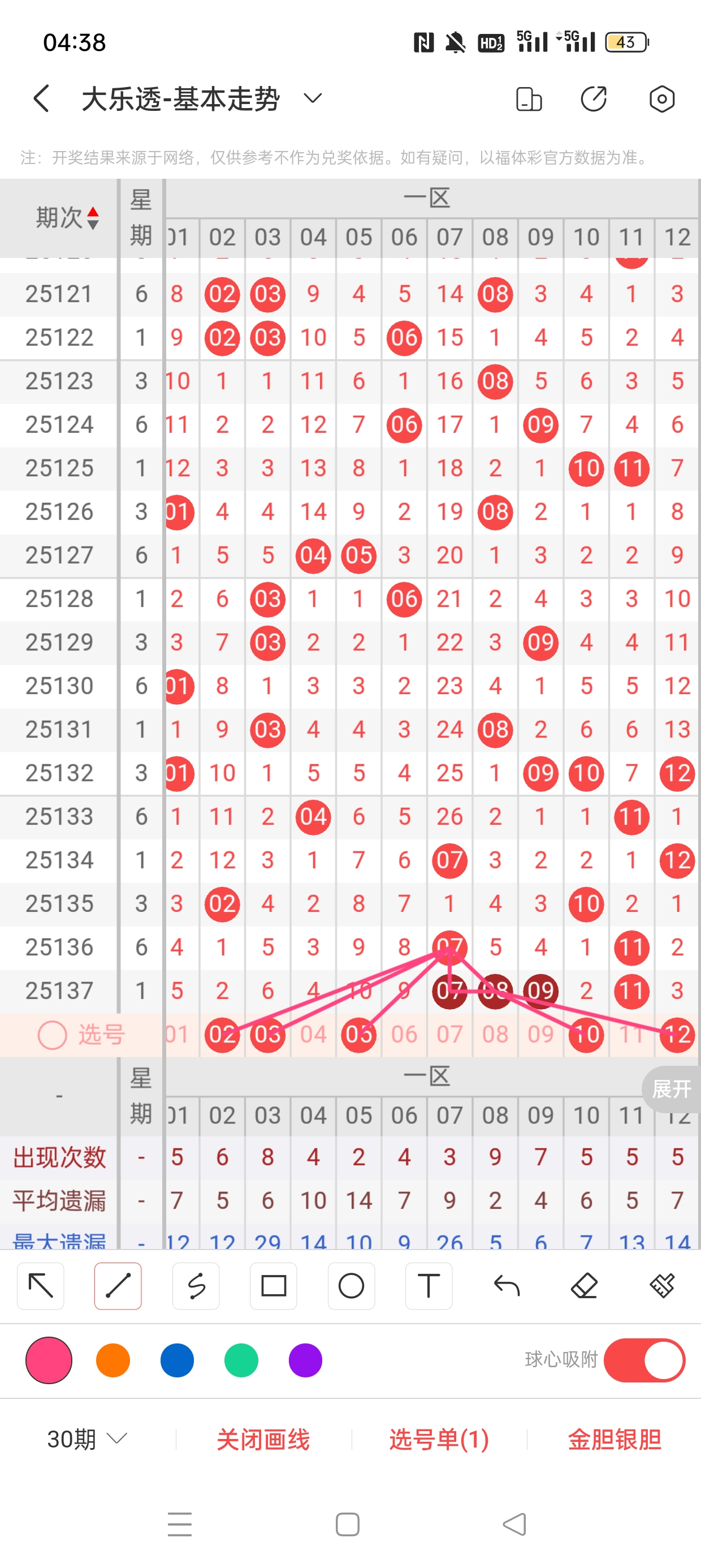Choose the blue drawing color

click(x=177, y=1360)
